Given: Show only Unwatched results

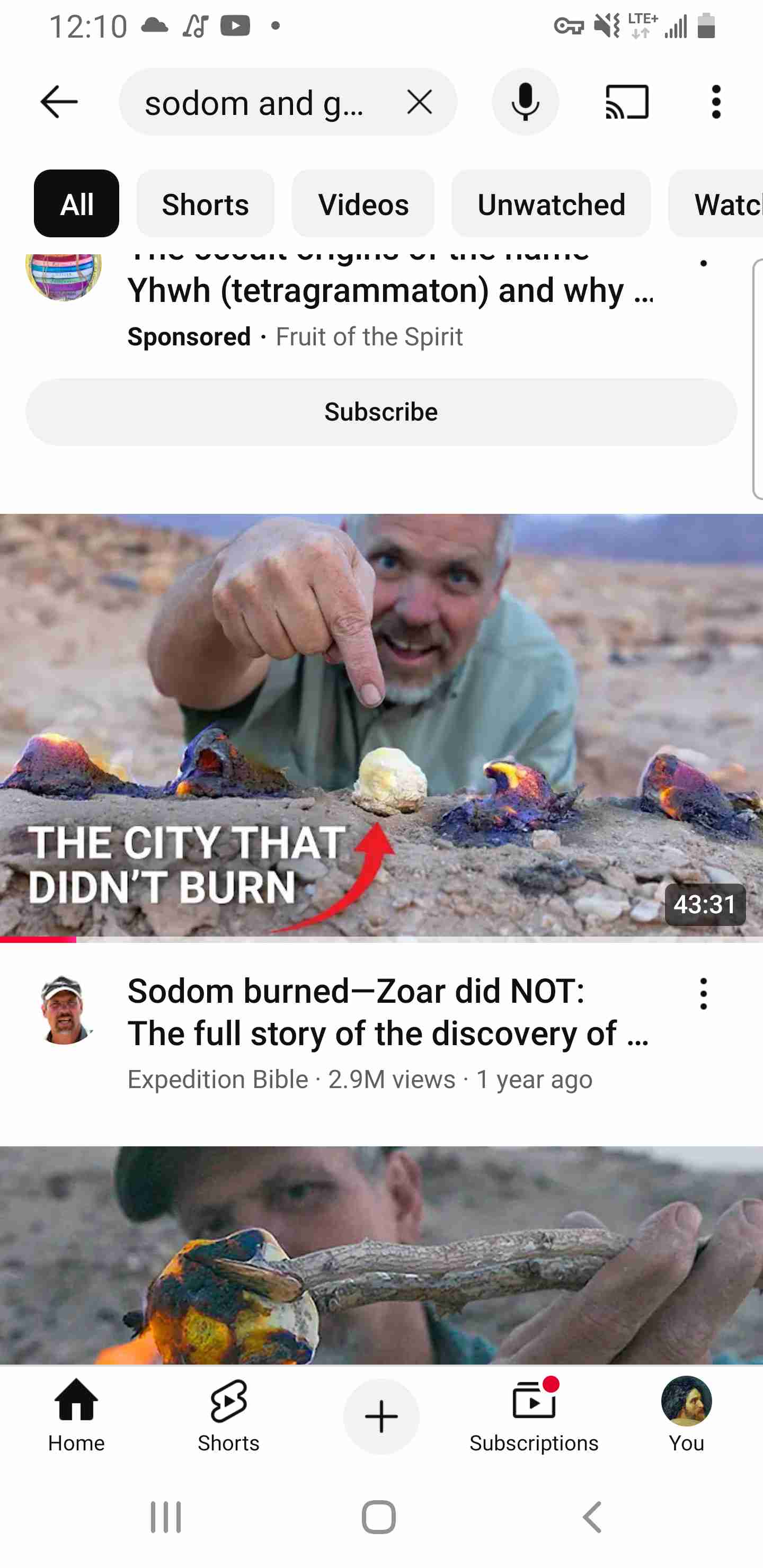Looking at the screenshot, I should point(551,204).
